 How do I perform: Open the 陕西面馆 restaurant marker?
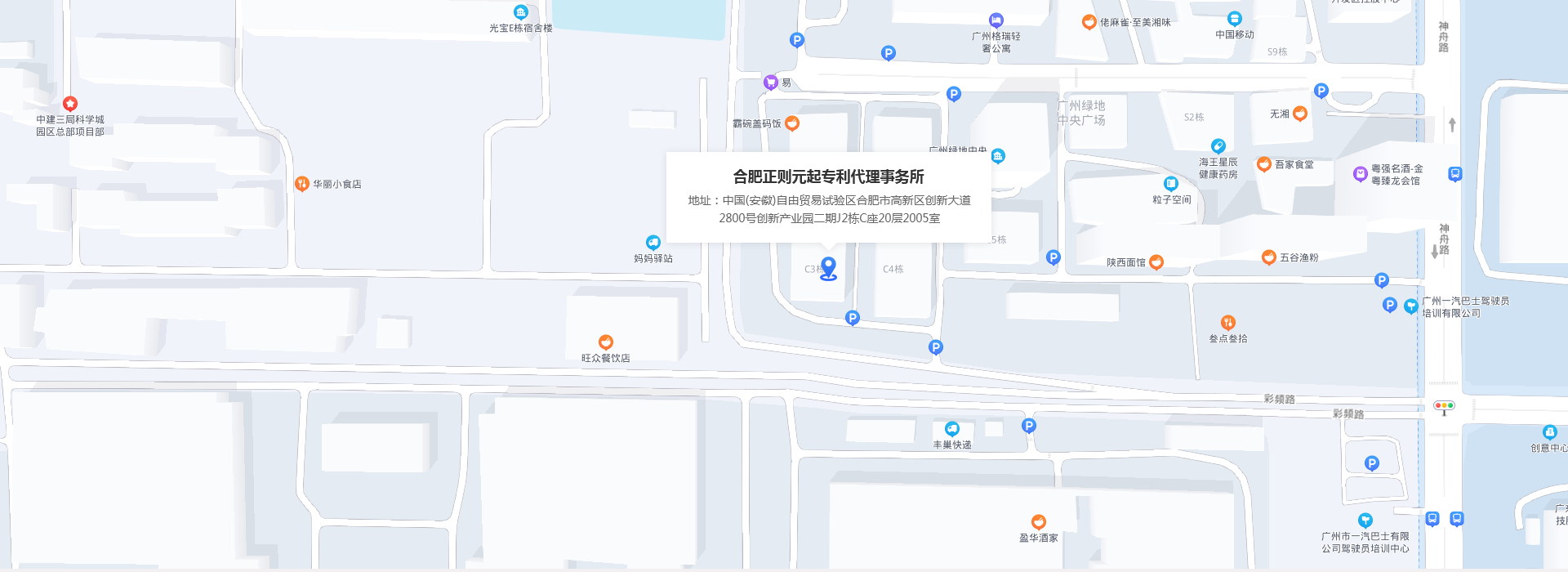click(1156, 262)
